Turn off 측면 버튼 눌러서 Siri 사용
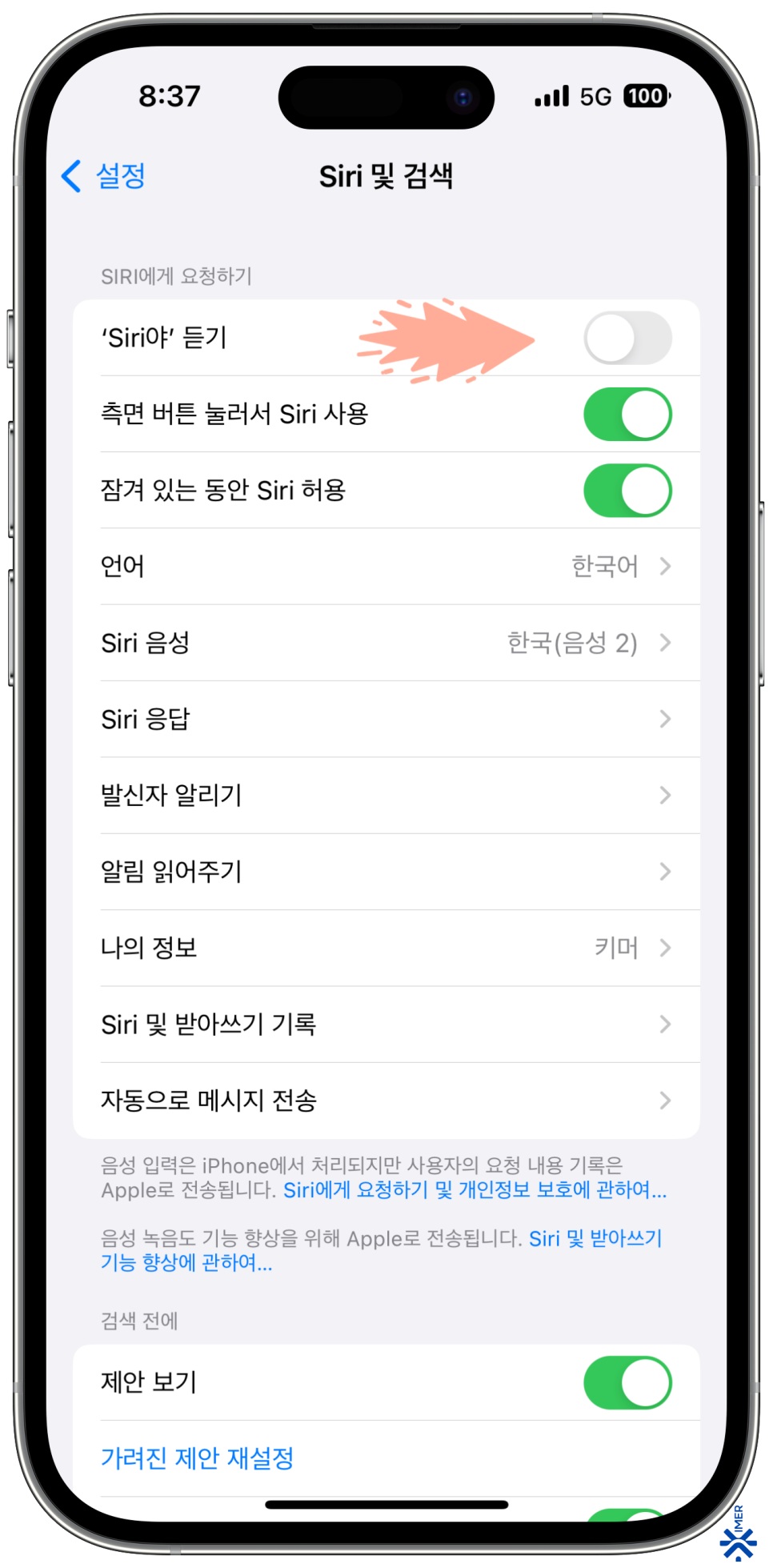The image size is (773, 1568). [627, 415]
